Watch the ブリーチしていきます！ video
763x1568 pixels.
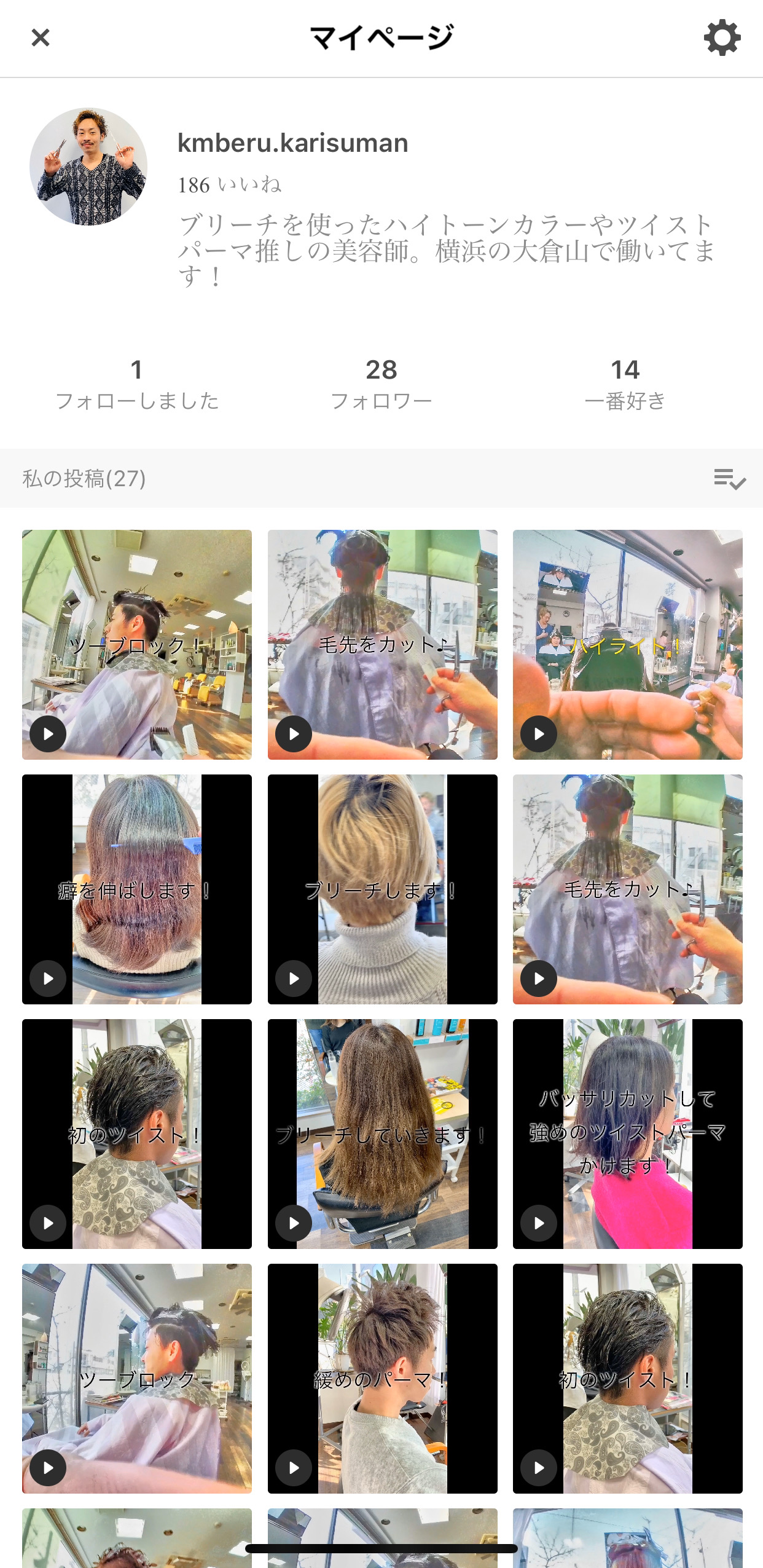(382, 1133)
